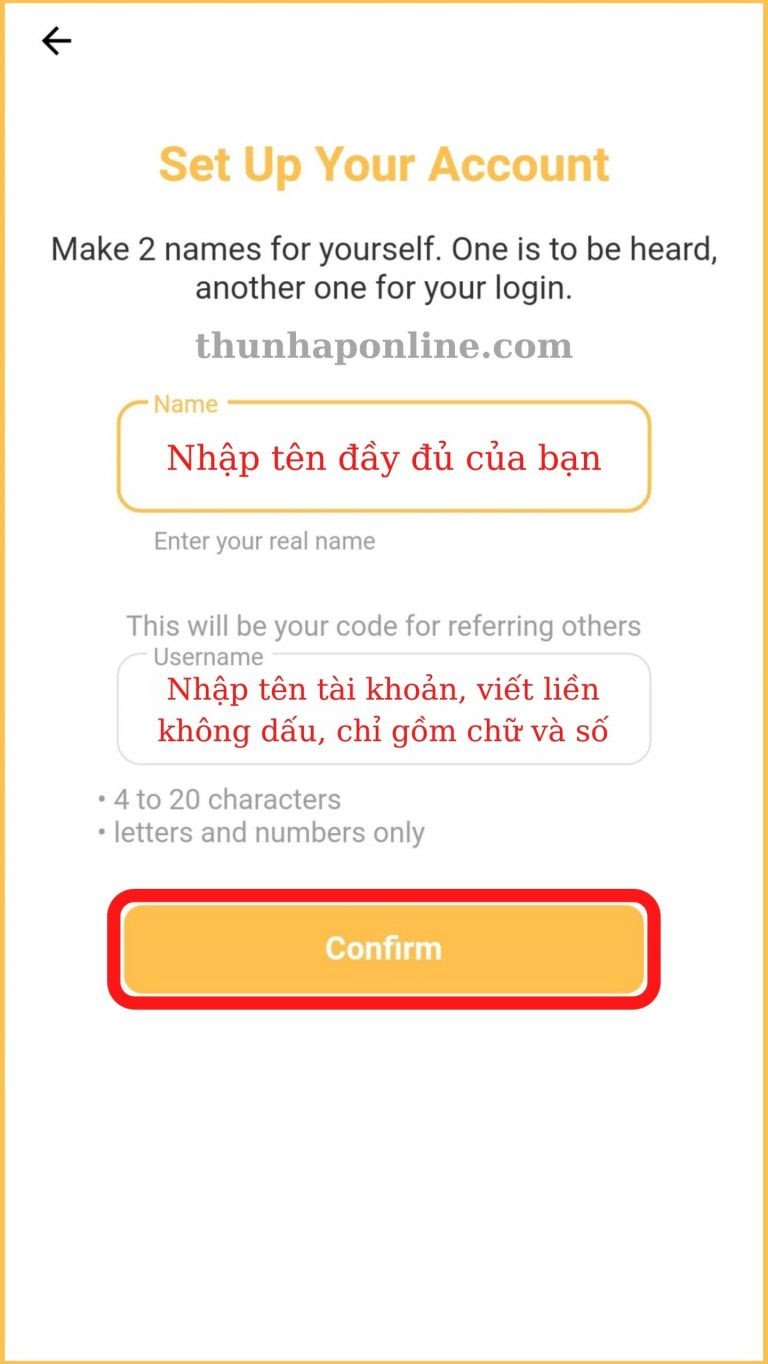Tap the Name input field
This screenshot has height=1364, width=768.
(x=384, y=457)
